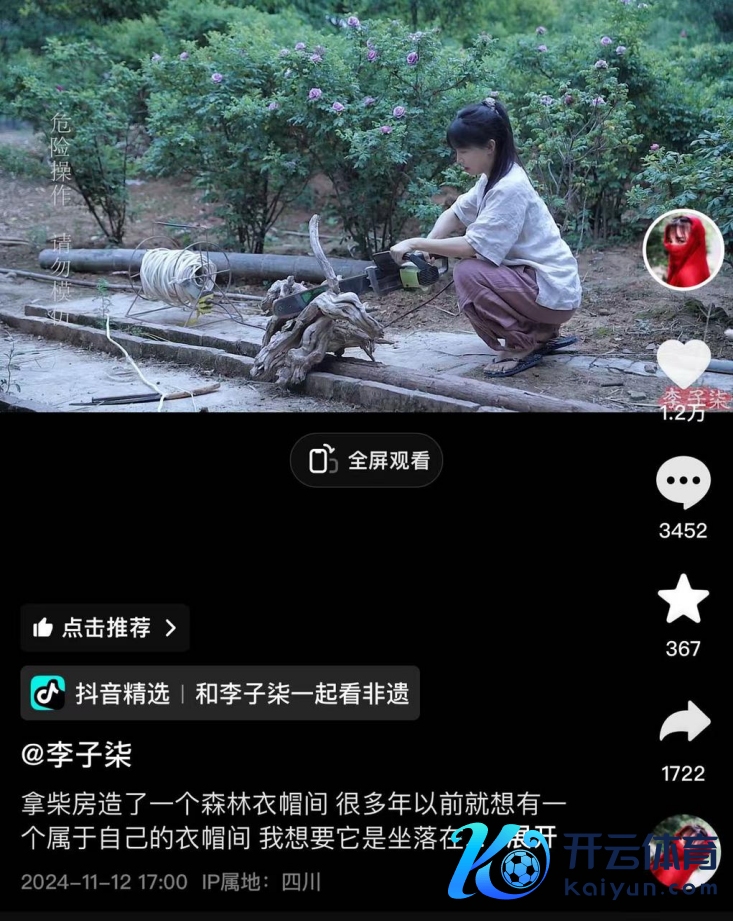Tap the 点击推荐 recommend button
The image size is (733, 921).
pos(105,628)
